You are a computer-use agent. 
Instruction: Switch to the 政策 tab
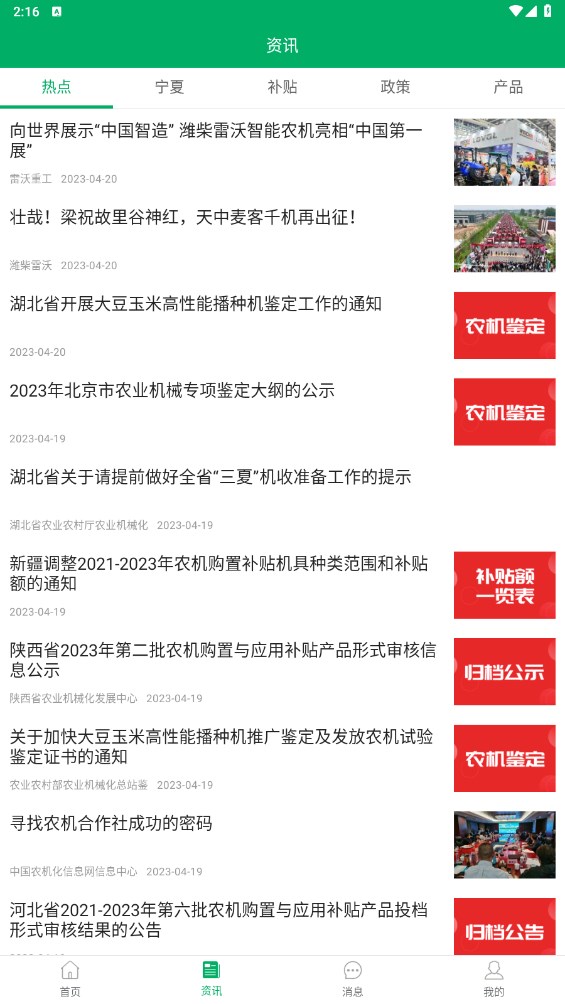pyautogui.click(x=395, y=87)
